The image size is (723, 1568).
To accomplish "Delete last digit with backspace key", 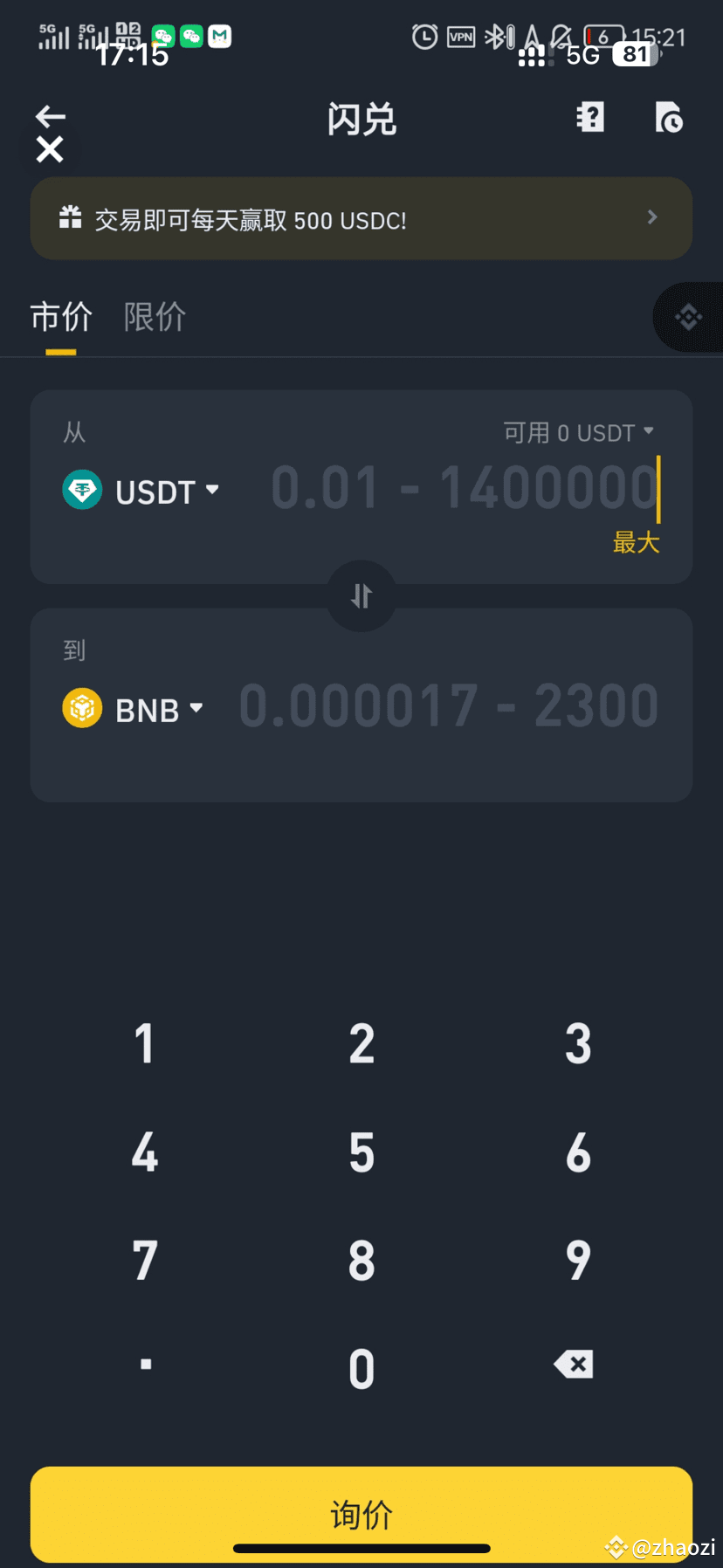I will (574, 1364).
